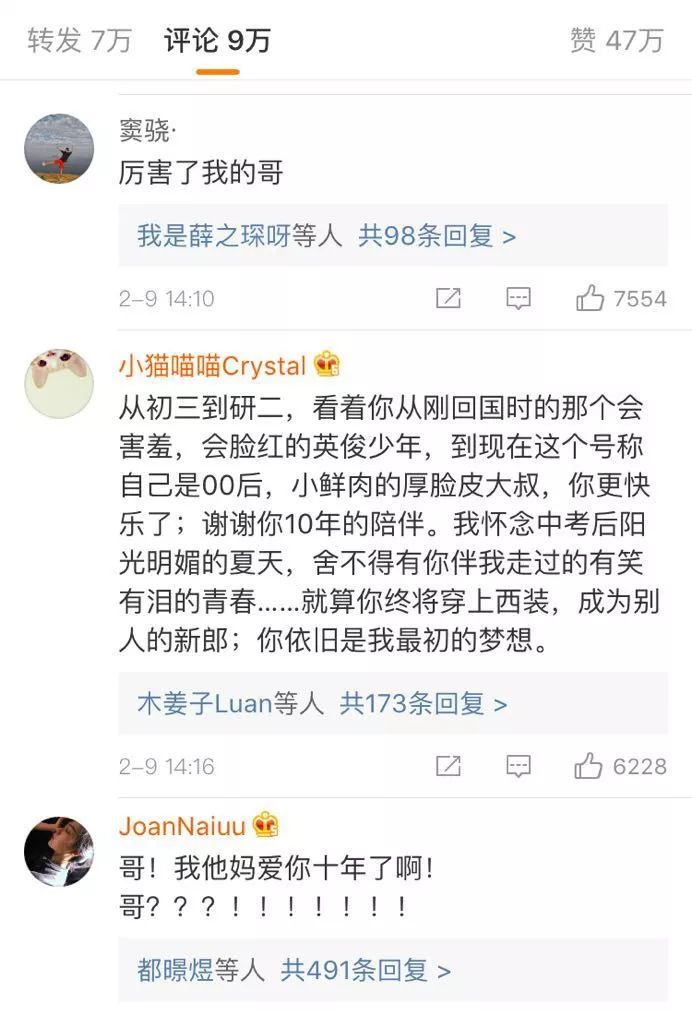
Task: Expand 都暻煜等人 491 replies
Action: point(294,969)
